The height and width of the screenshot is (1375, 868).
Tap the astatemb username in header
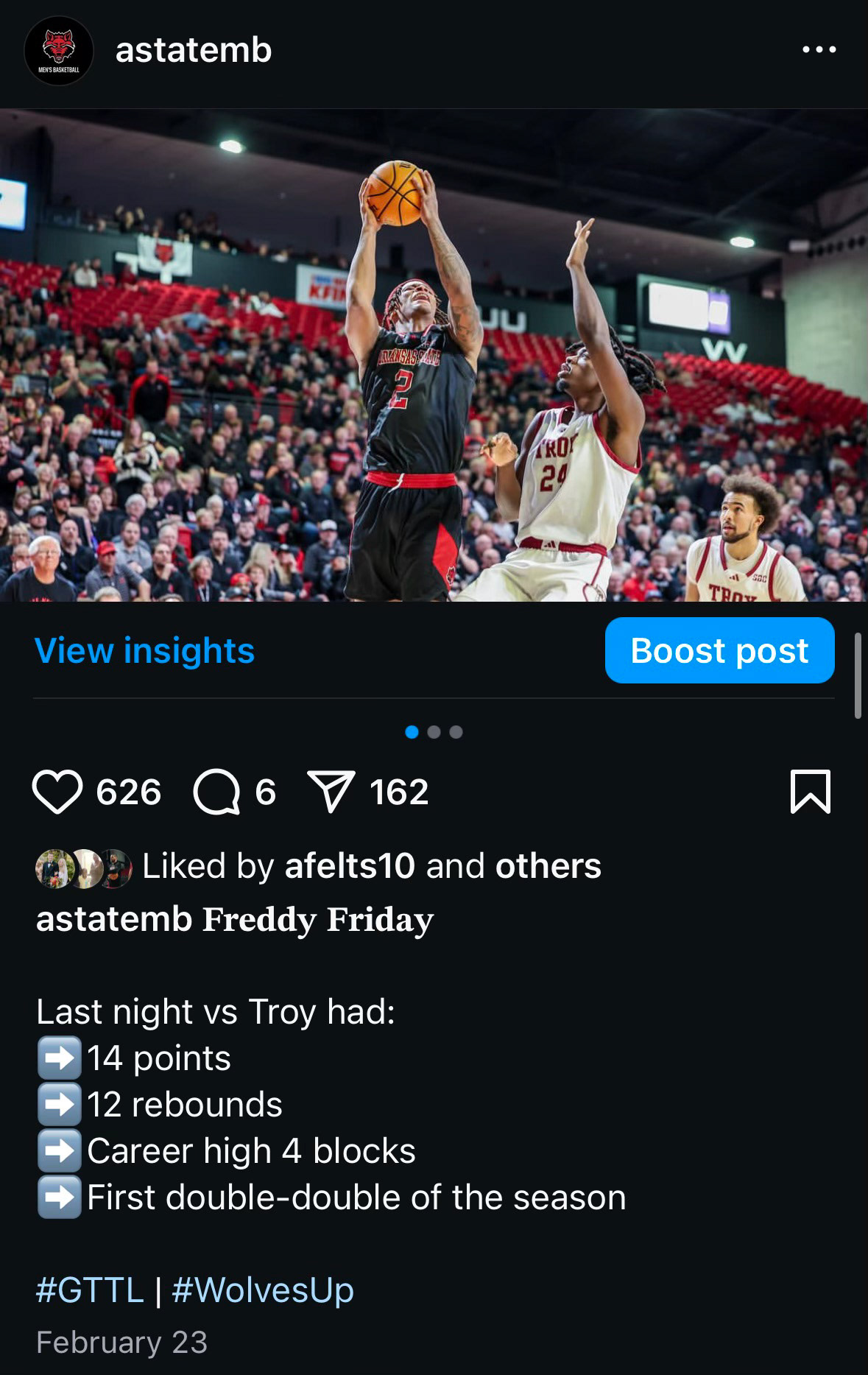pyautogui.click(x=194, y=50)
